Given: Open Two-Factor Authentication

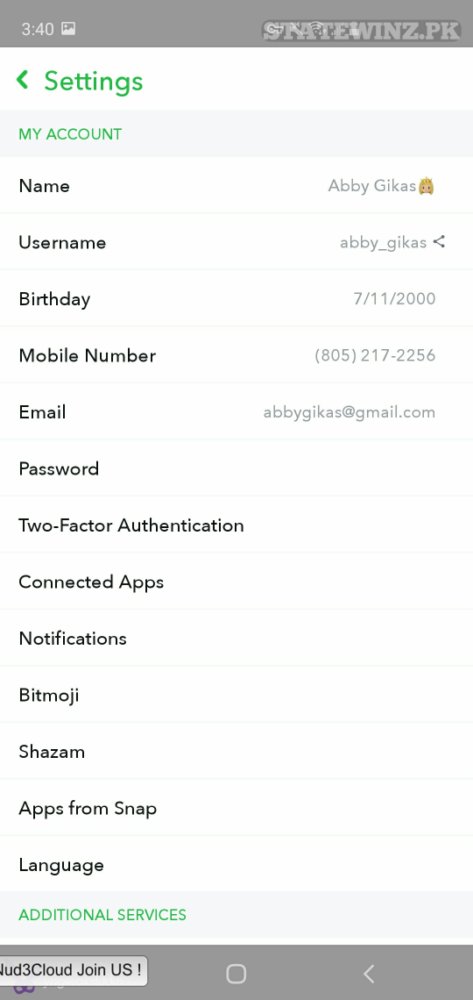Looking at the screenshot, I should [236, 526].
